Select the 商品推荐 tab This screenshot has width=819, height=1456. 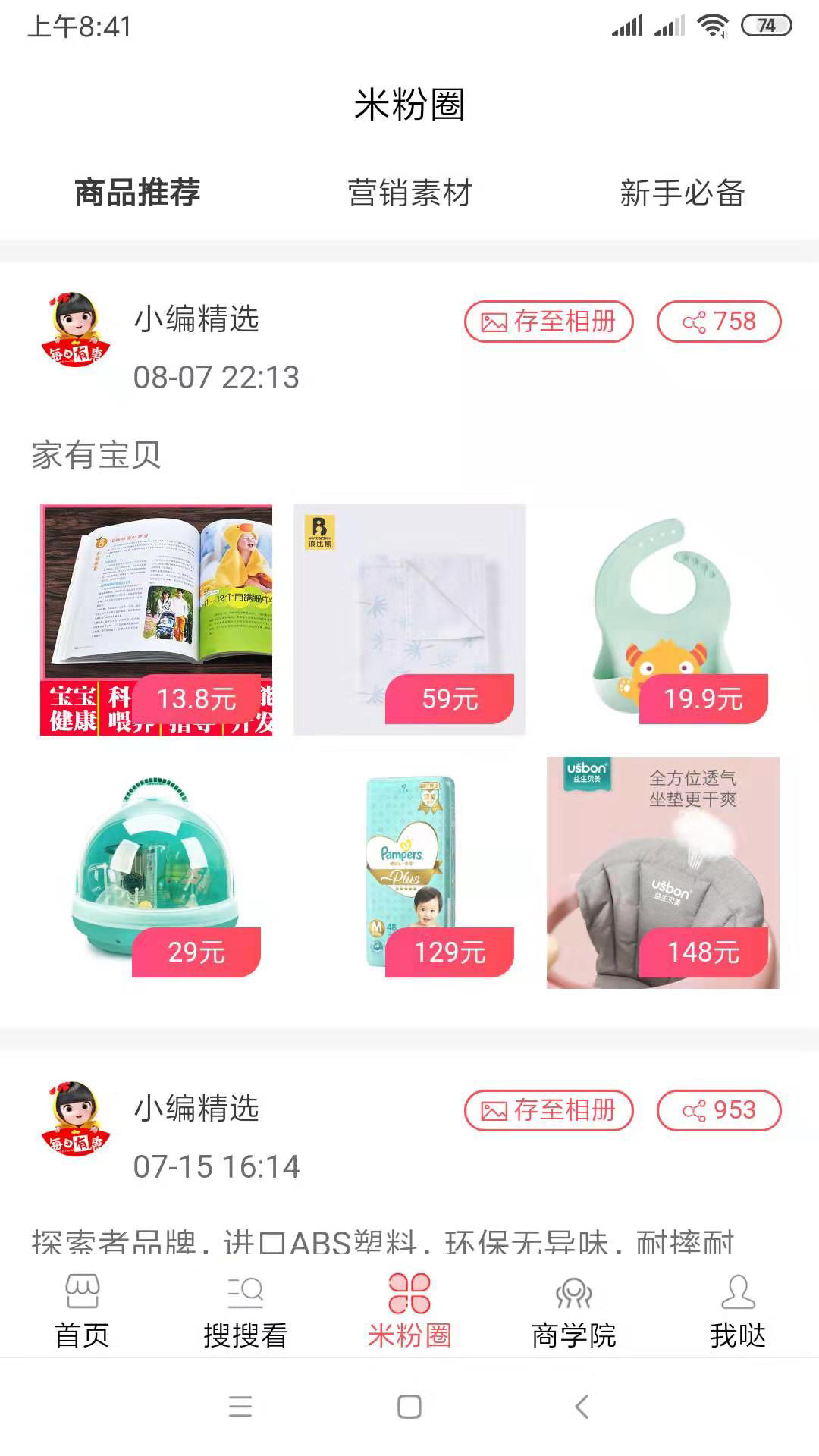(137, 193)
